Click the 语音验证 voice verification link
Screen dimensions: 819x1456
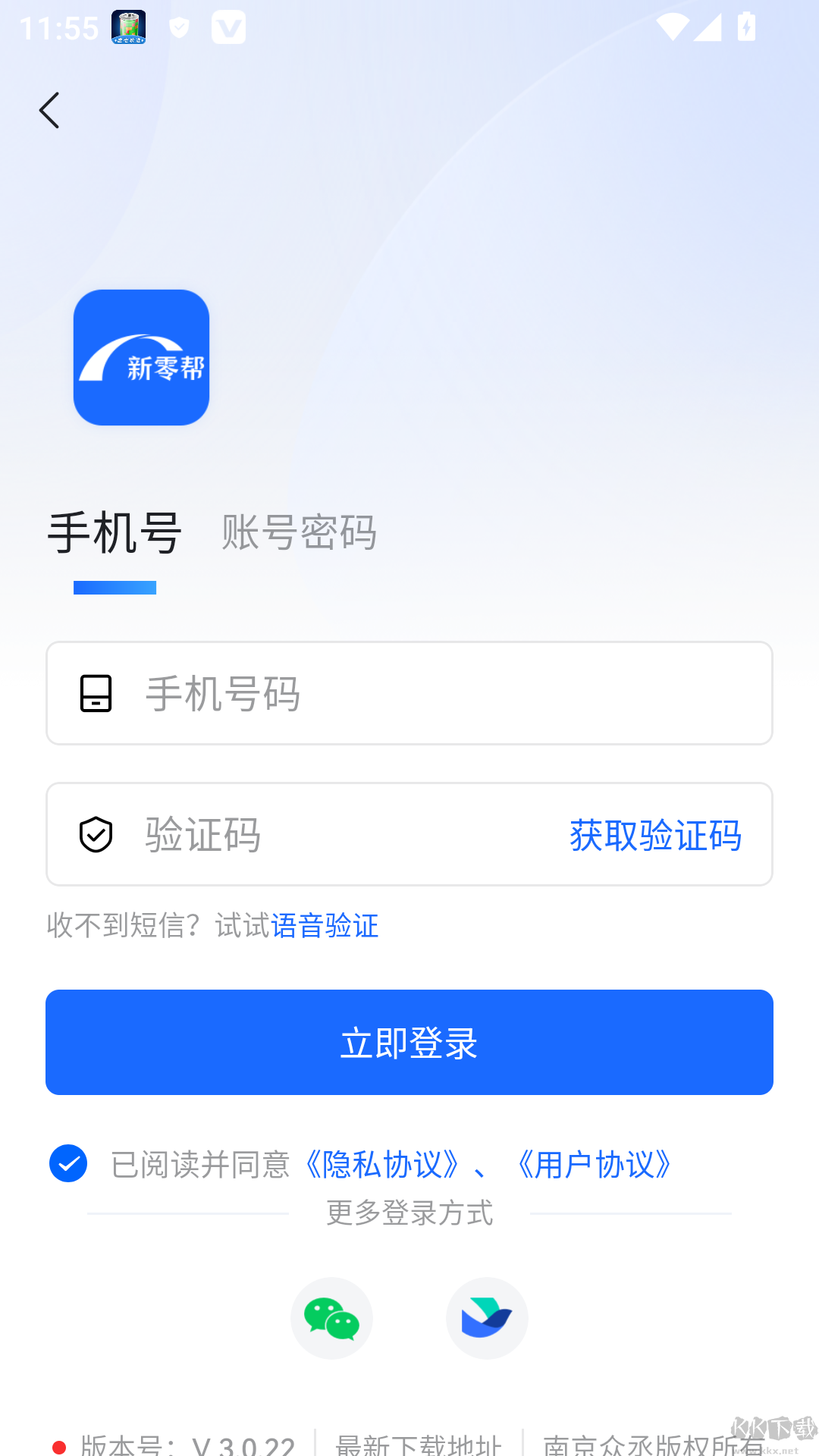click(x=325, y=926)
